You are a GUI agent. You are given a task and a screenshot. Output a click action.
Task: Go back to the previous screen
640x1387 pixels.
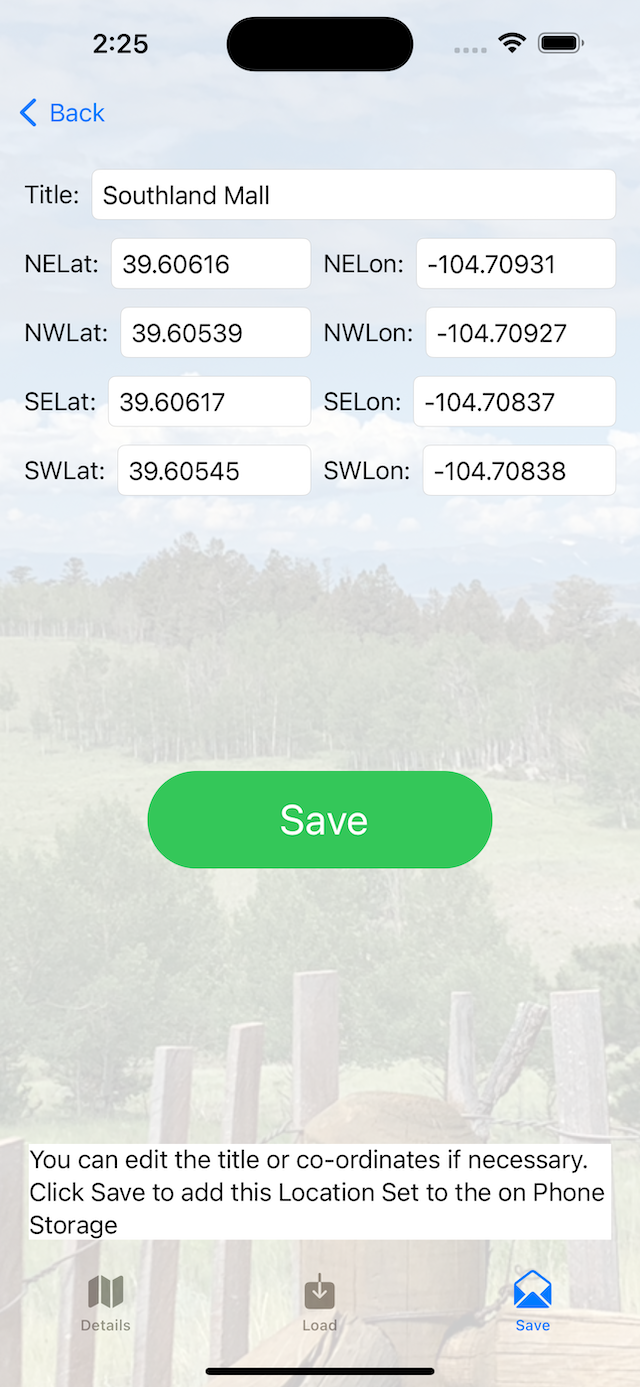(x=62, y=113)
